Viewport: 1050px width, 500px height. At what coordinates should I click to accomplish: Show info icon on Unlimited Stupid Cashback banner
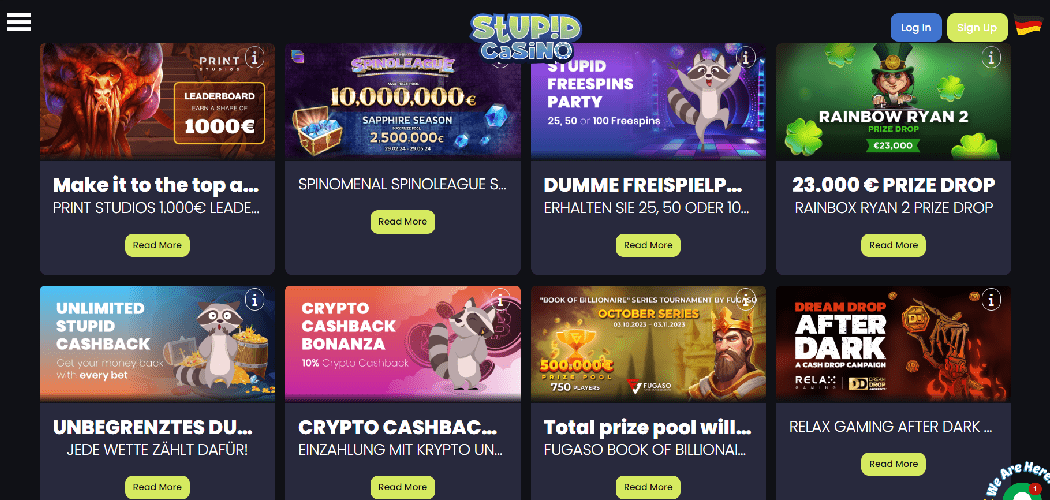(x=255, y=299)
